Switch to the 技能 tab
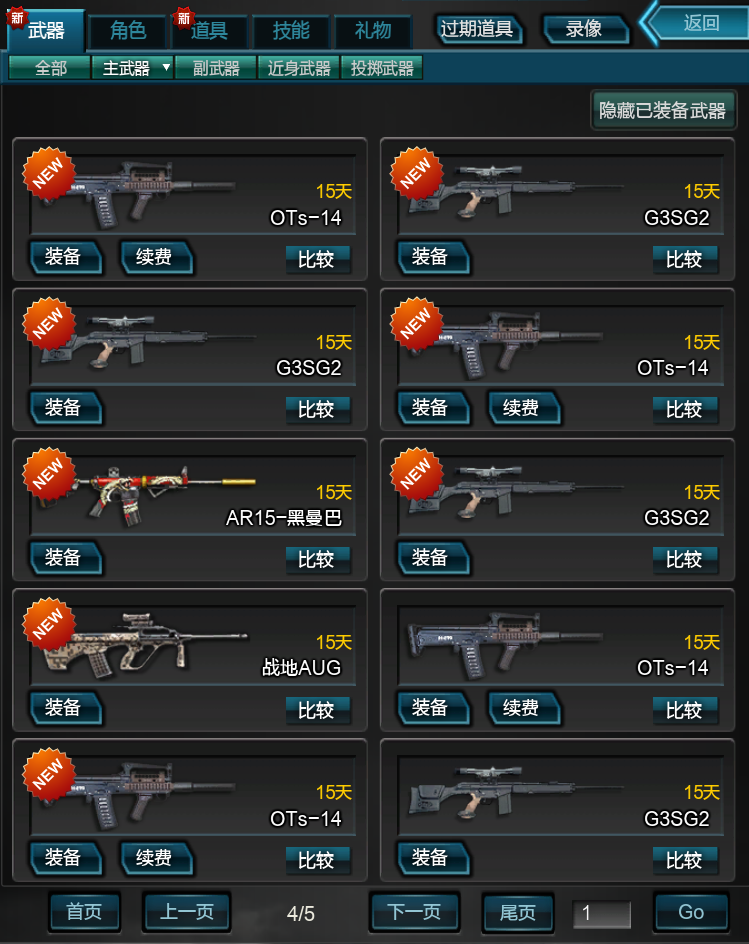The image size is (749, 944). pyautogui.click(x=291, y=31)
